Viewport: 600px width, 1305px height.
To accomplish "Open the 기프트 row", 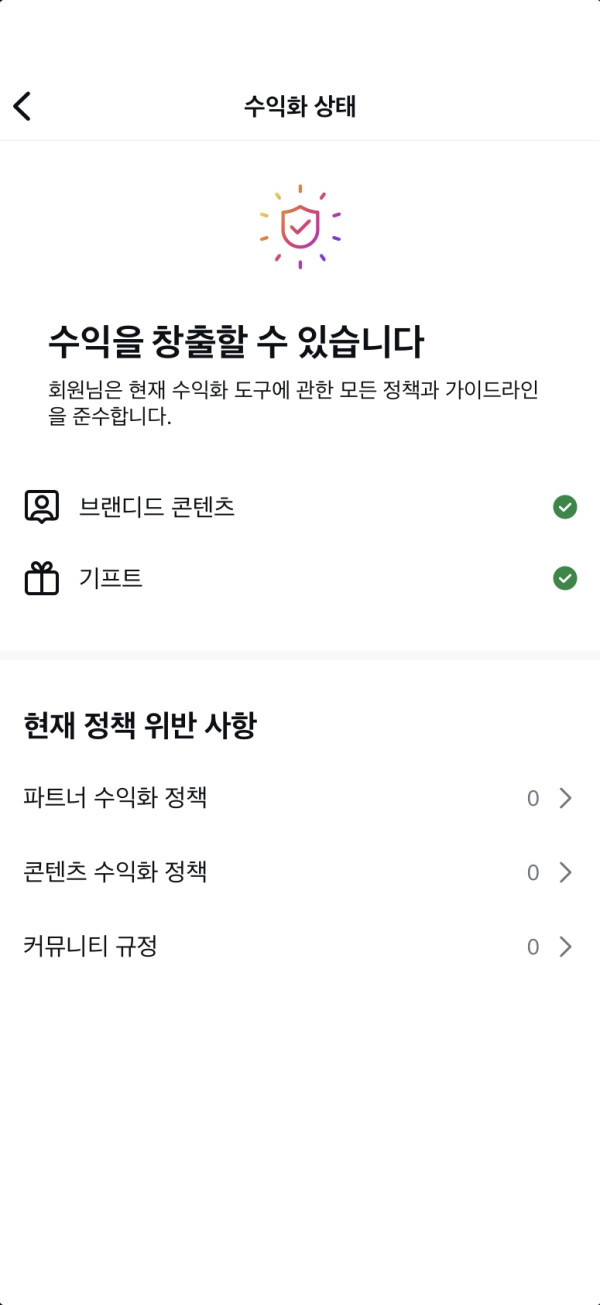I will point(300,578).
